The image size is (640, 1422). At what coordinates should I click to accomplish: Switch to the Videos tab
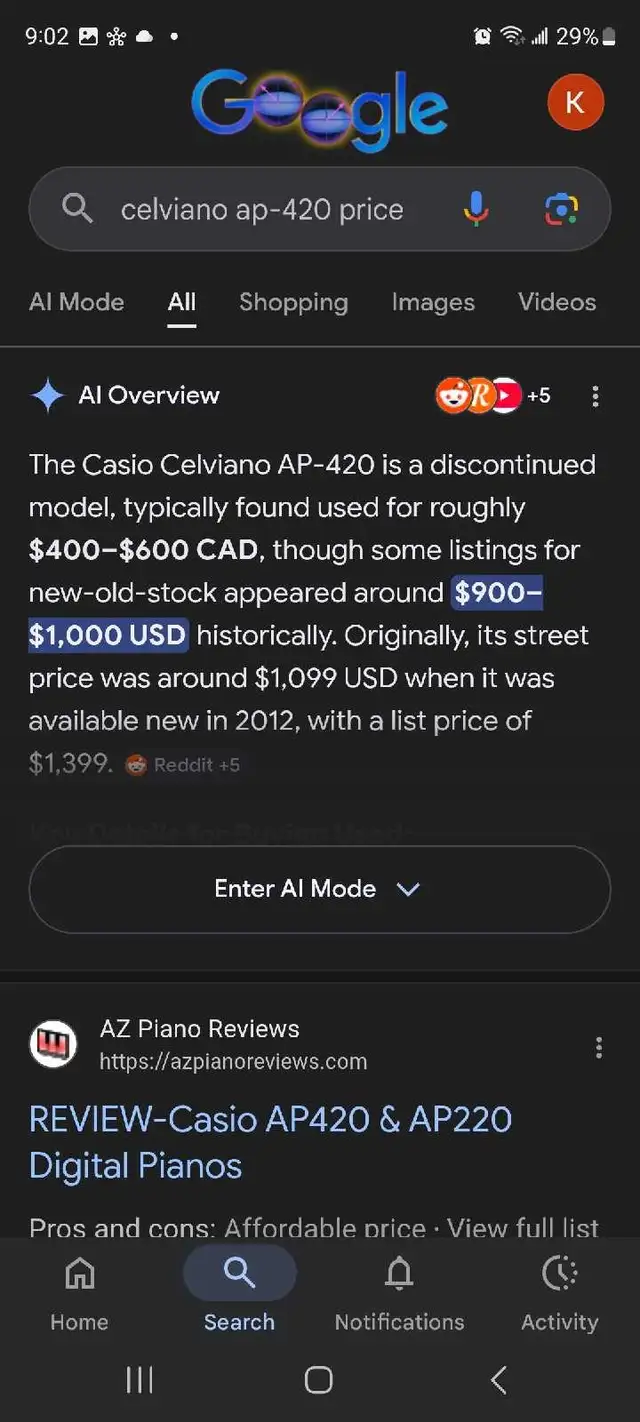tap(557, 302)
